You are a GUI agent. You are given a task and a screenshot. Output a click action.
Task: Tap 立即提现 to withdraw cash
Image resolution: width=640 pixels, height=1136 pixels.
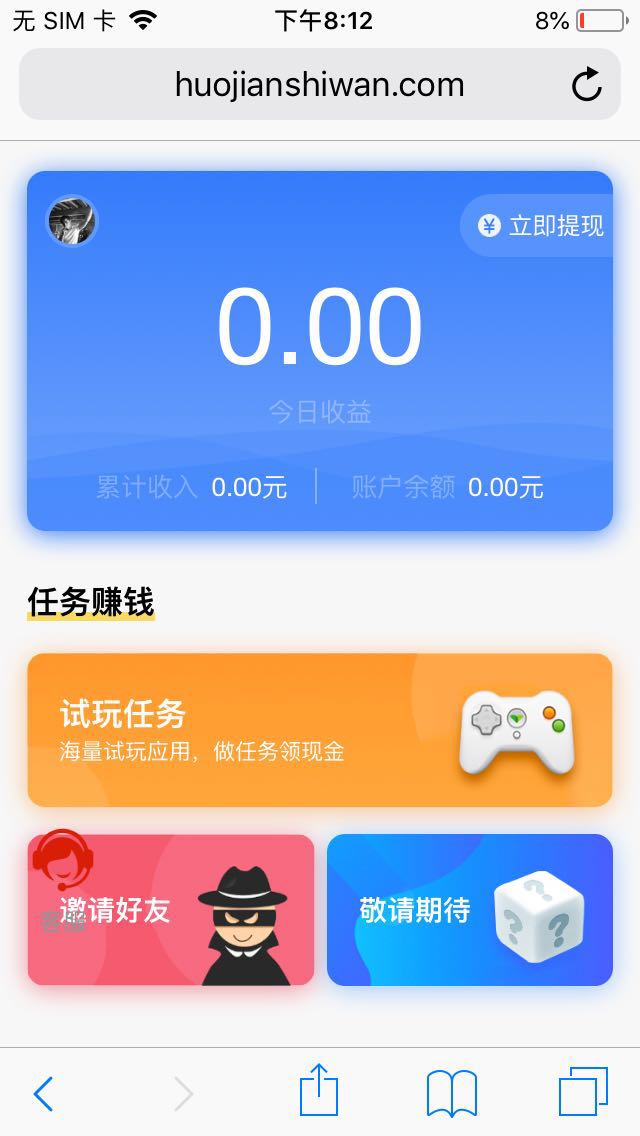coord(541,226)
